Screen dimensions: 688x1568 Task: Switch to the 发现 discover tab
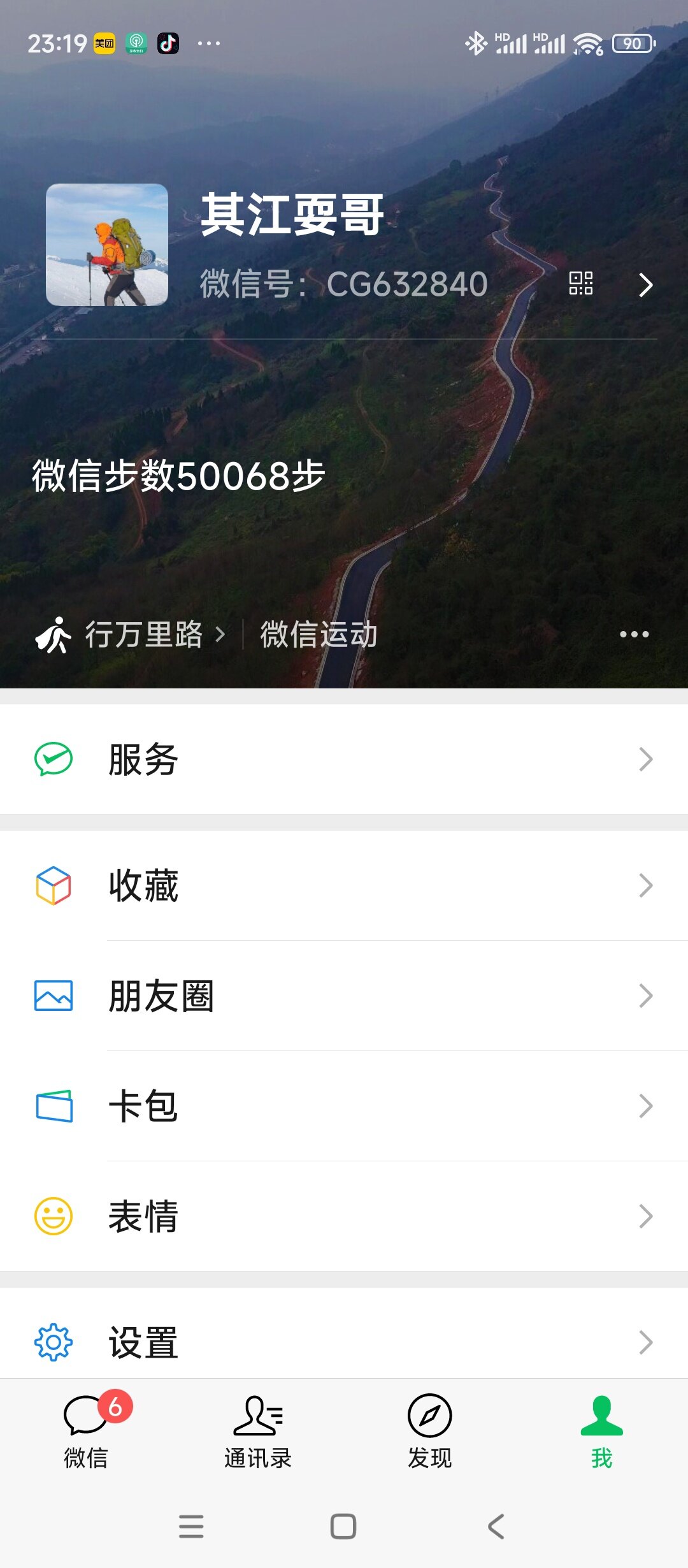[430, 1431]
